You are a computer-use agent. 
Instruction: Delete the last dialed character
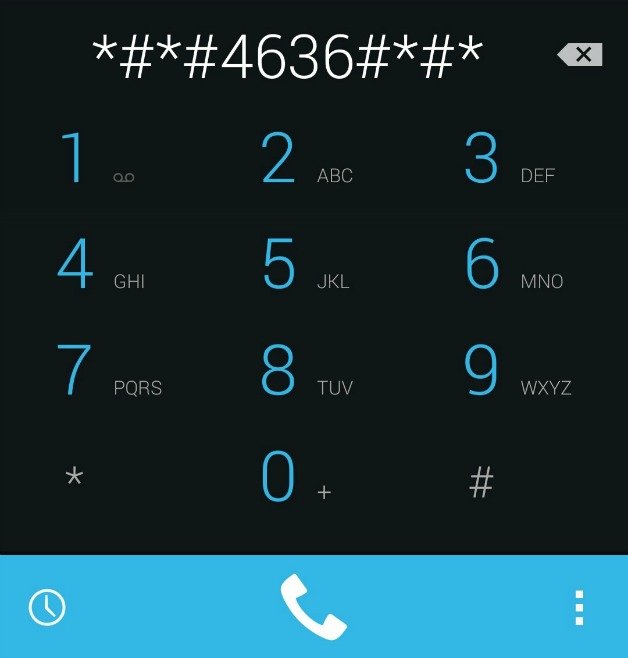(580, 55)
